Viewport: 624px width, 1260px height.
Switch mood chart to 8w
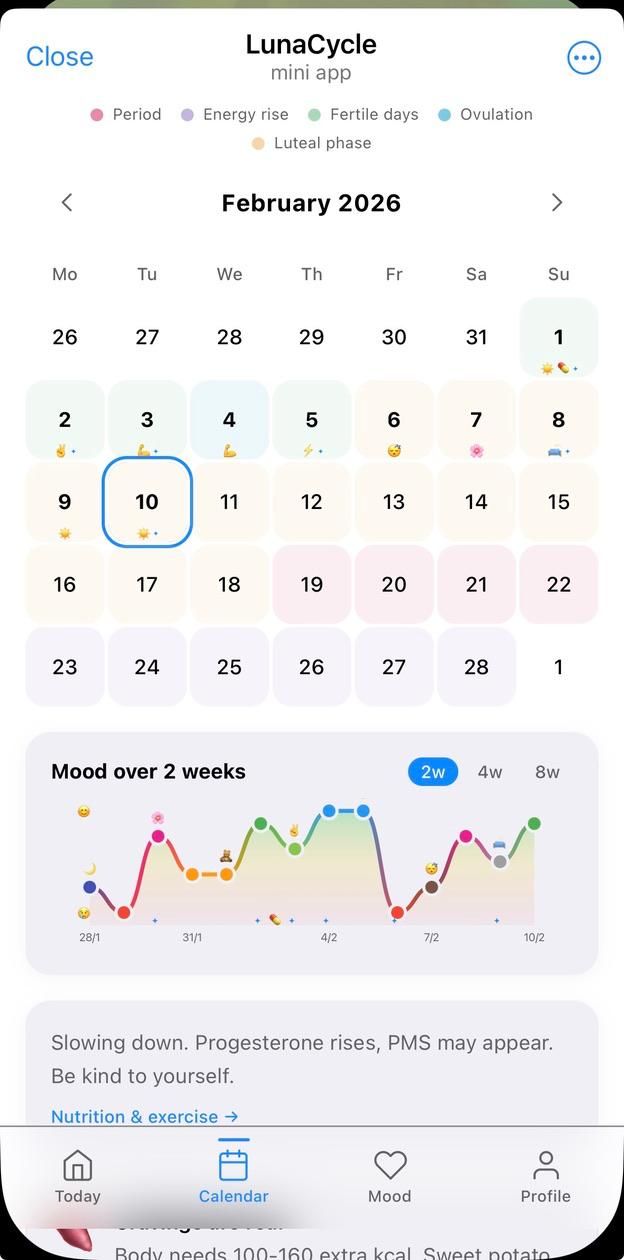pos(547,772)
